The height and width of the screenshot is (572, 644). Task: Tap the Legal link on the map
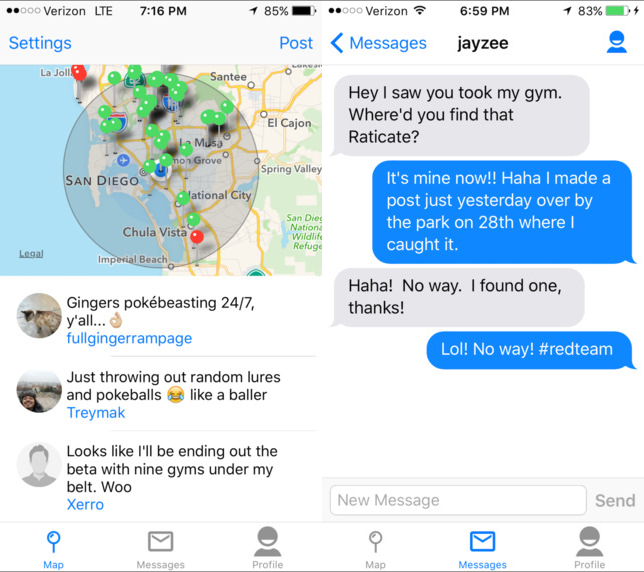tap(31, 254)
